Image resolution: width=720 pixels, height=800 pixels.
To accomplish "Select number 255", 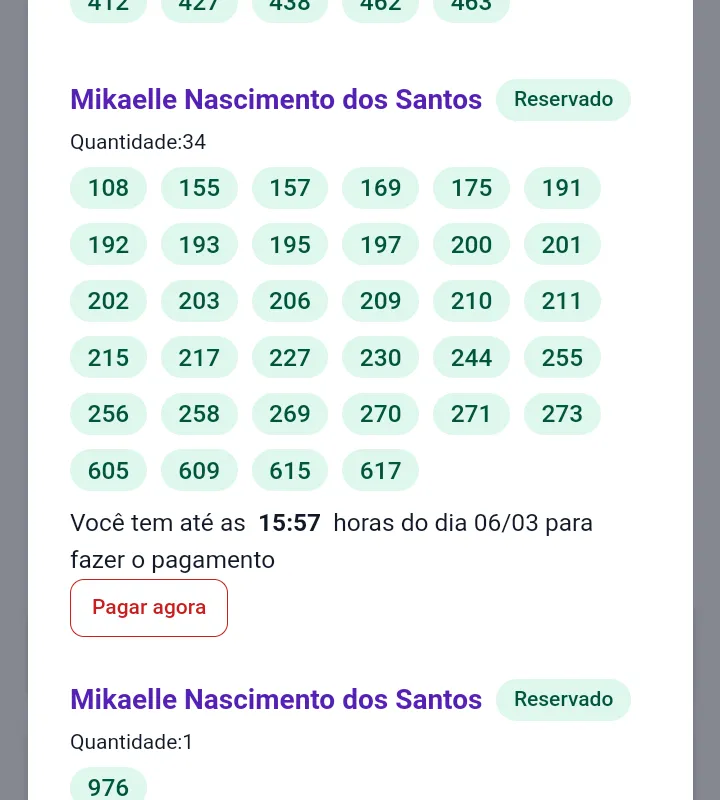I will click(x=562, y=357).
